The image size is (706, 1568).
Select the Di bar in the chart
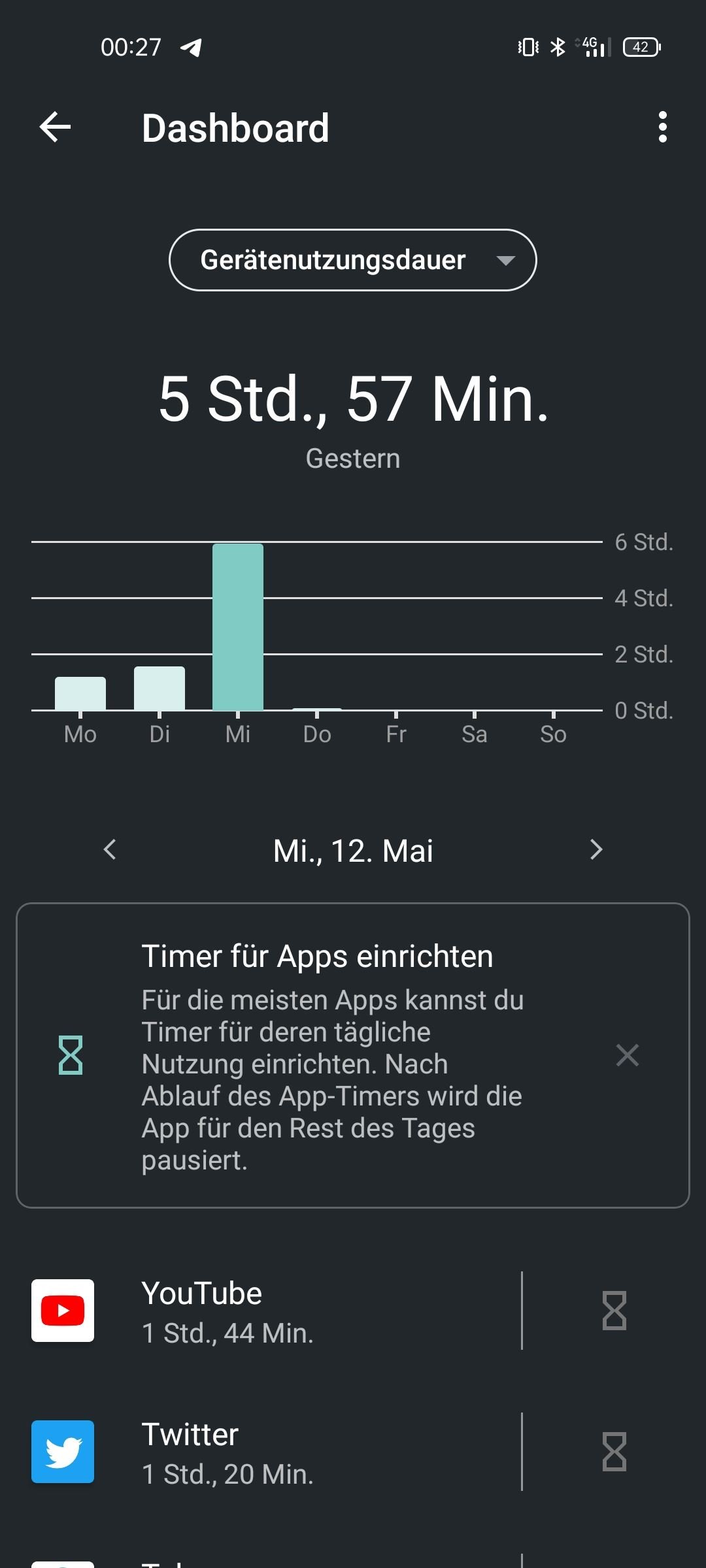tap(160, 688)
